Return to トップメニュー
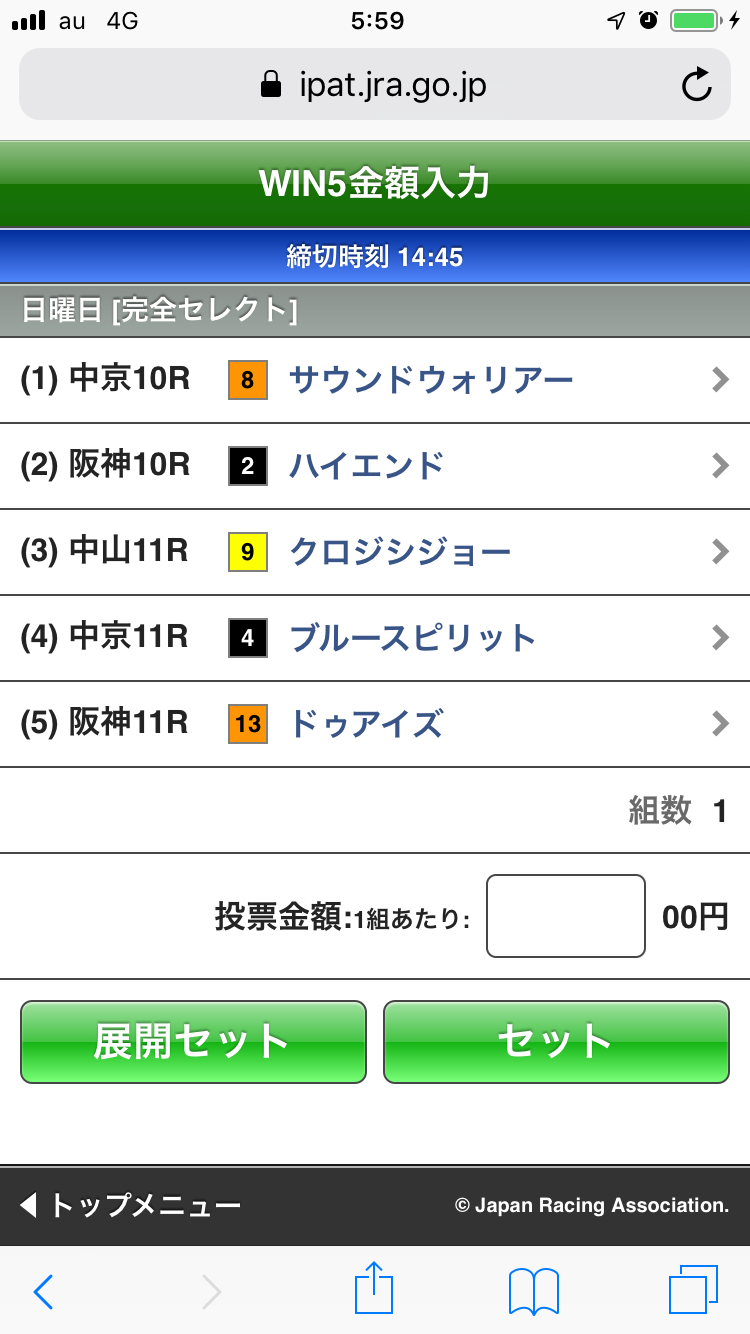The width and height of the screenshot is (750, 1334). pyautogui.click(x=130, y=1205)
